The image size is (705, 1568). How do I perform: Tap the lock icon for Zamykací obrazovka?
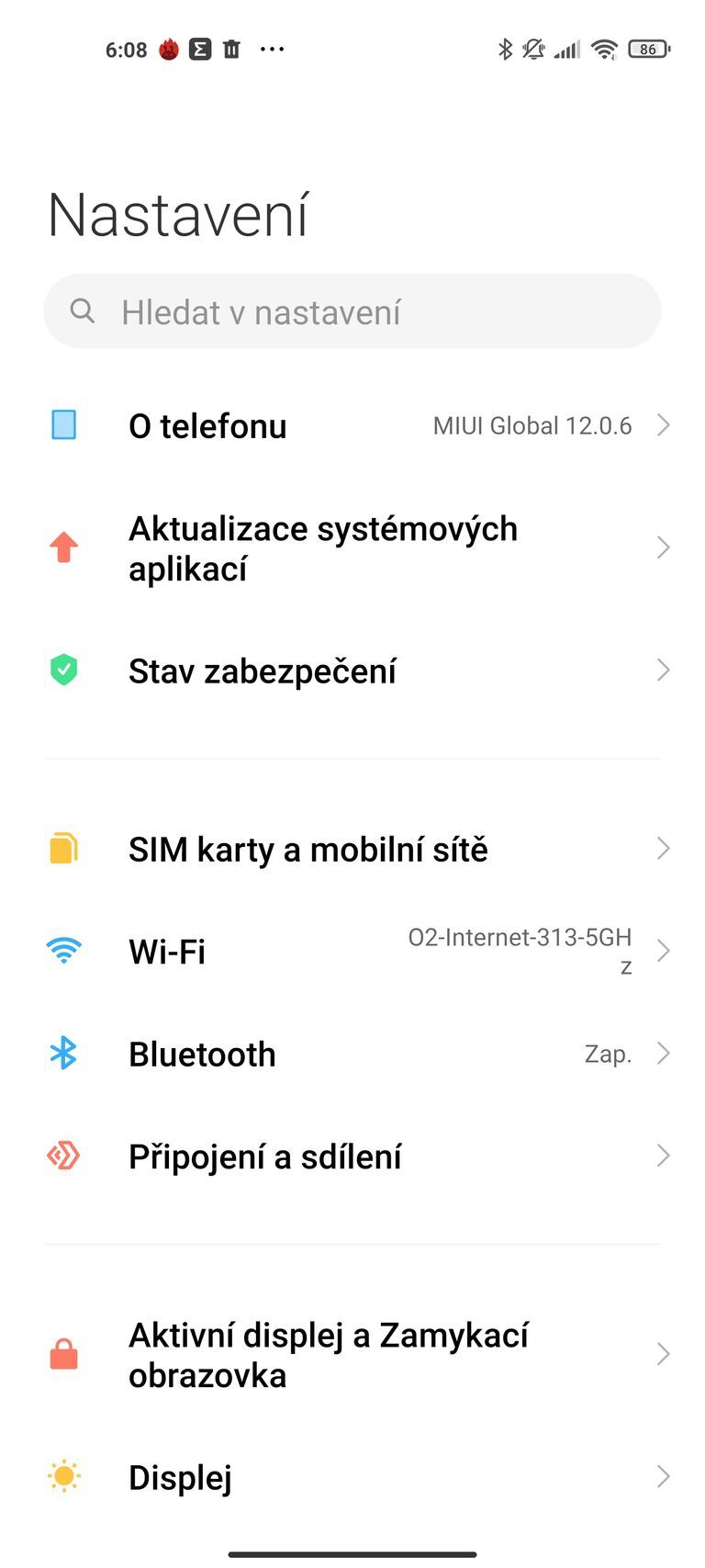pyautogui.click(x=63, y=1352)
